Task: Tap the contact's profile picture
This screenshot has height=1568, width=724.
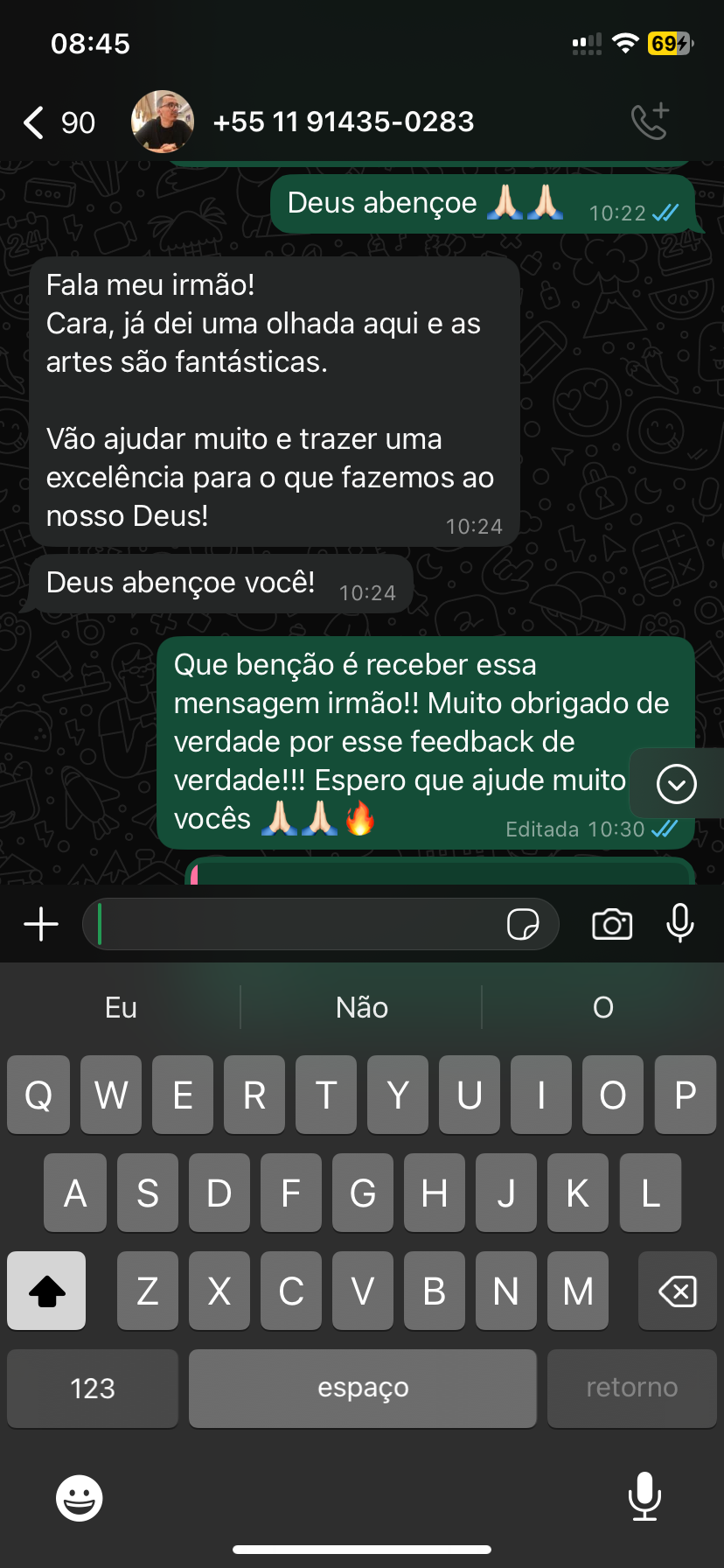Action: [x=162, y=122]
